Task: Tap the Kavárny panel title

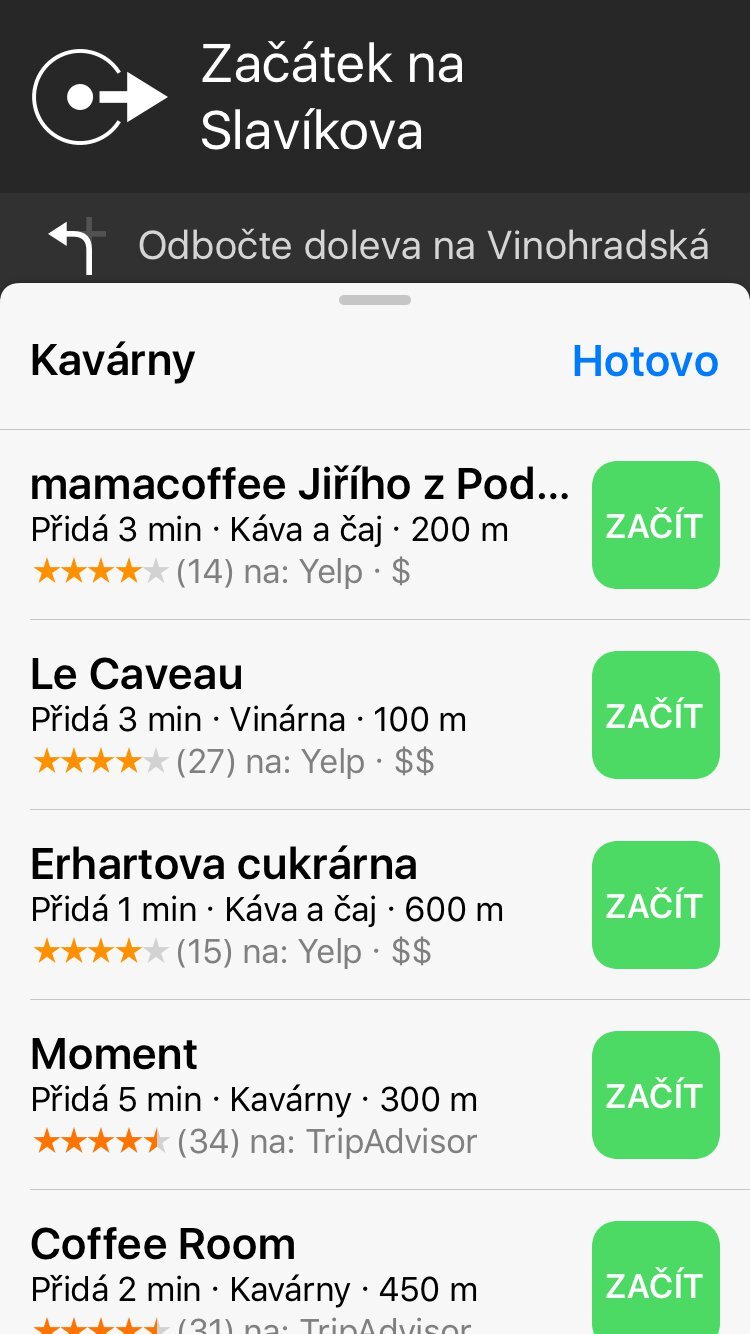Action: (x=112, y=361)
